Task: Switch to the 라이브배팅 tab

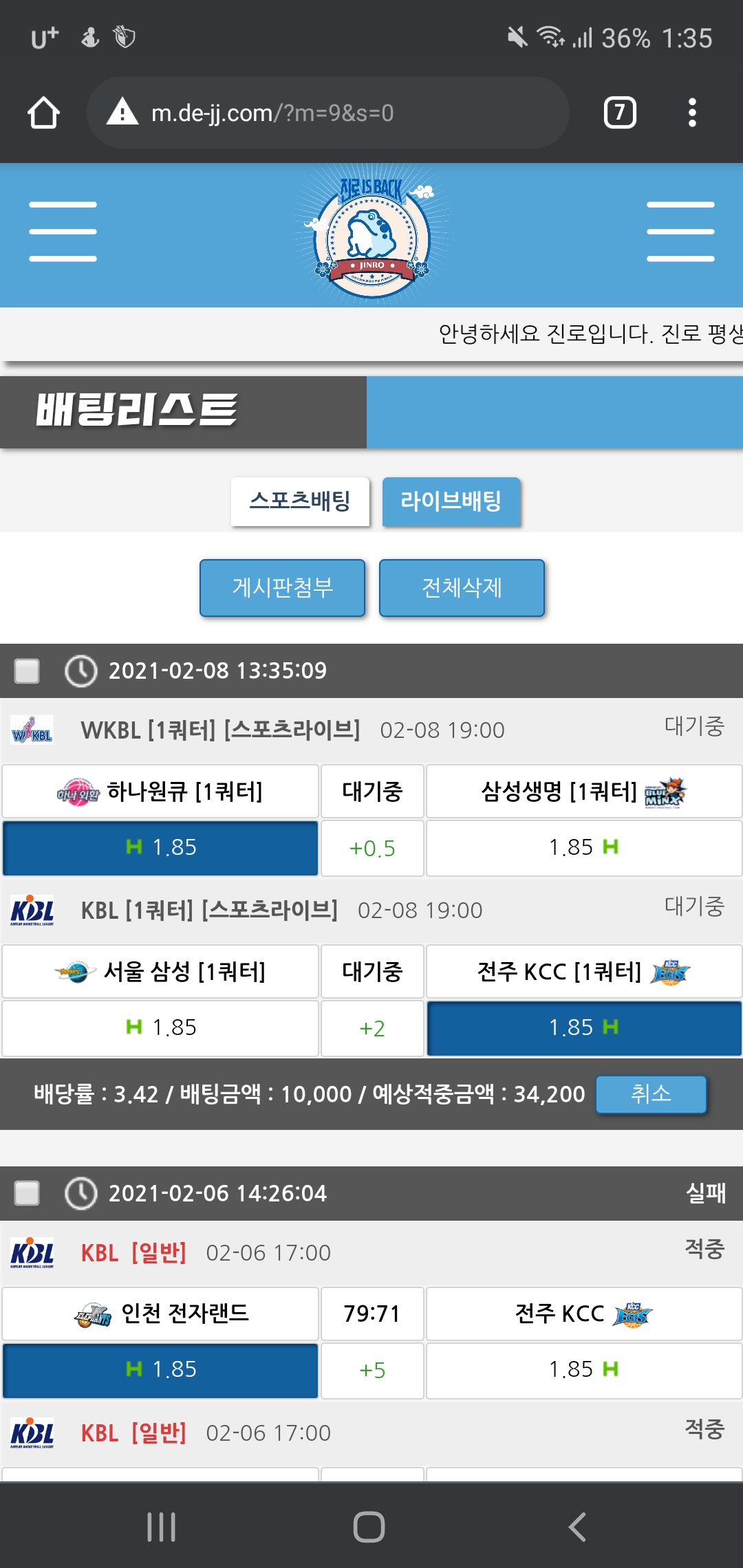Action: pyautogui.click(x=451, y=501)
